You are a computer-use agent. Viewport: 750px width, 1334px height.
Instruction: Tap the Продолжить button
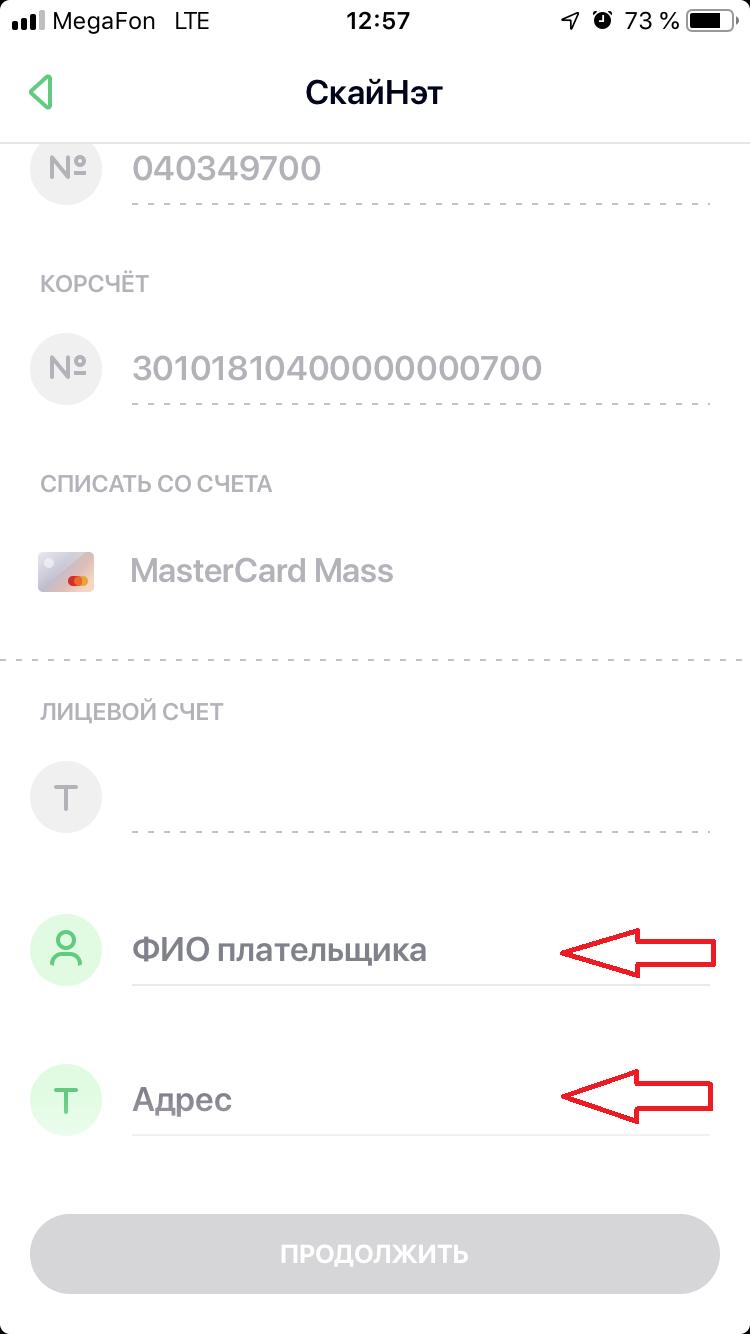pos(375,1254)
